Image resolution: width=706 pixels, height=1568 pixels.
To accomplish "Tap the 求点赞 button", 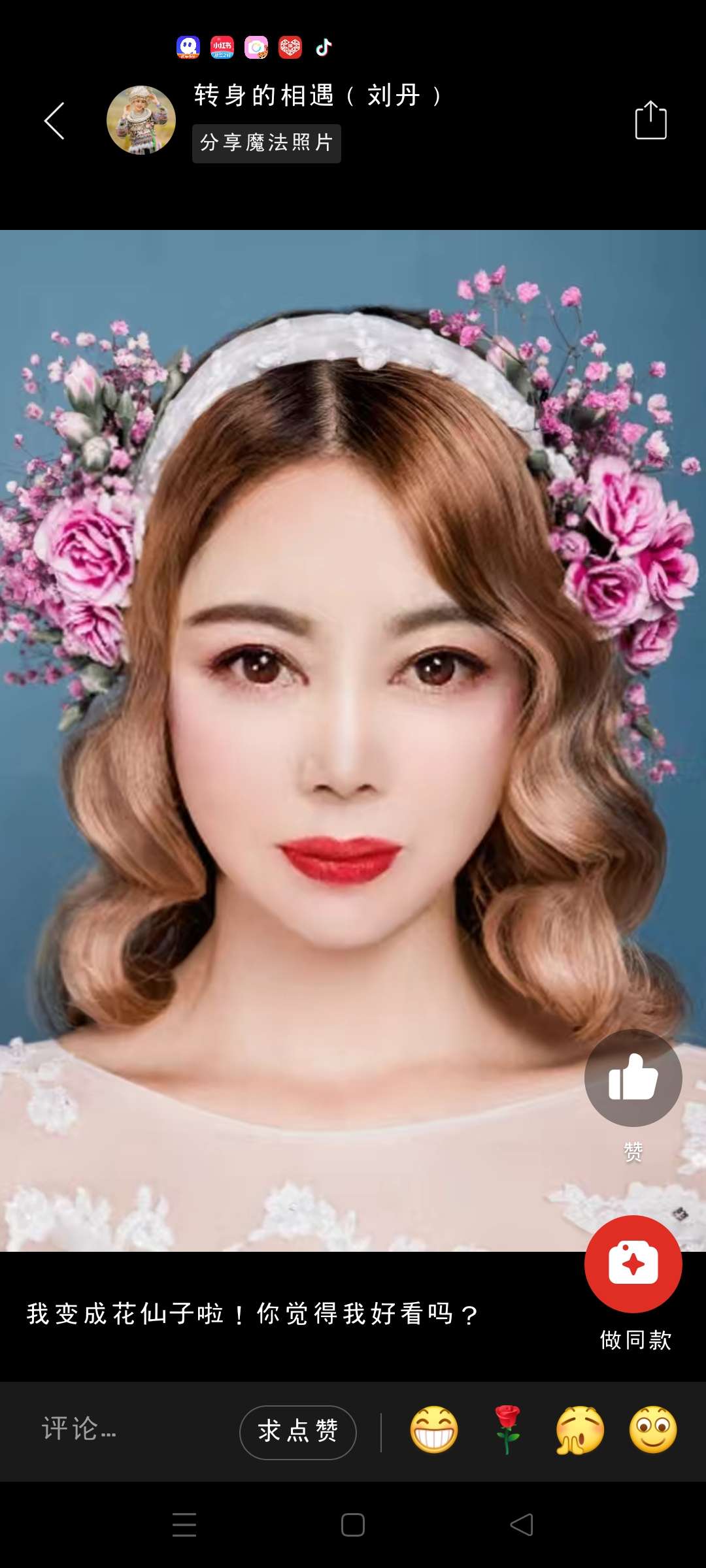I will coord(298,1431).
